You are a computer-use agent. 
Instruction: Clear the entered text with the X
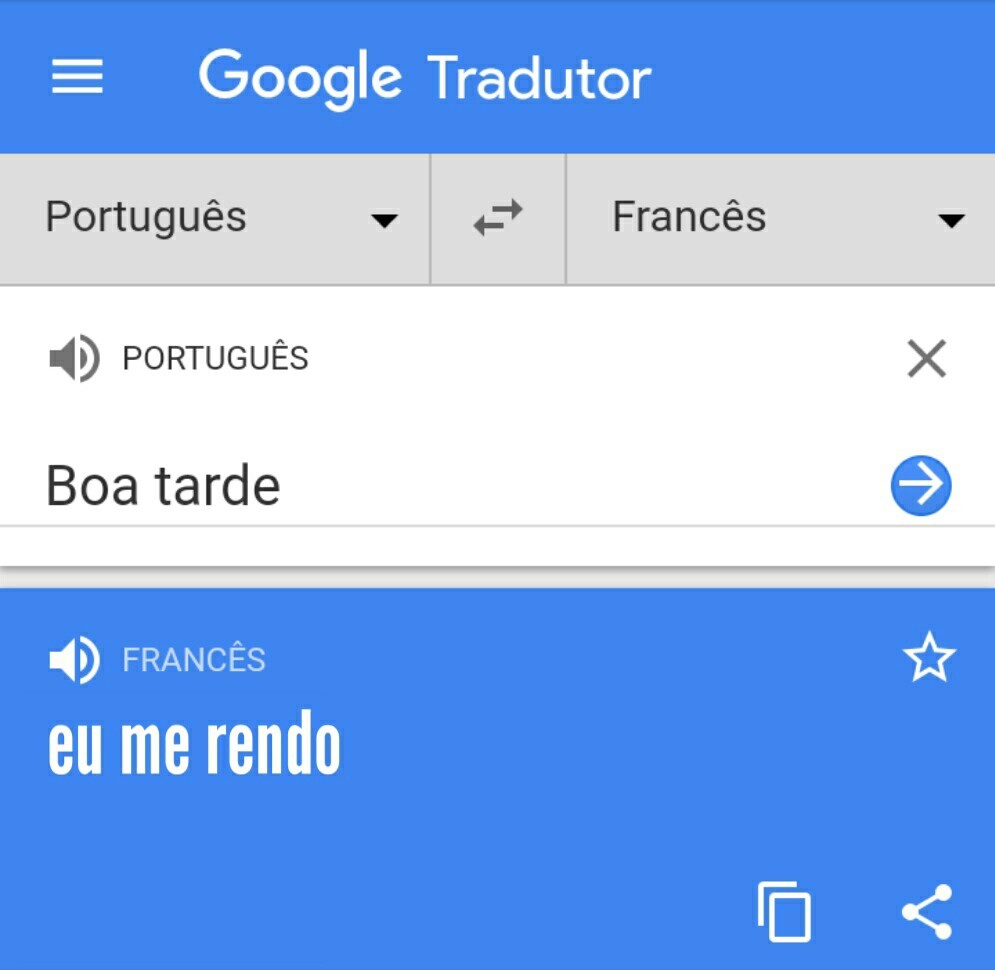tap(926, 359)
